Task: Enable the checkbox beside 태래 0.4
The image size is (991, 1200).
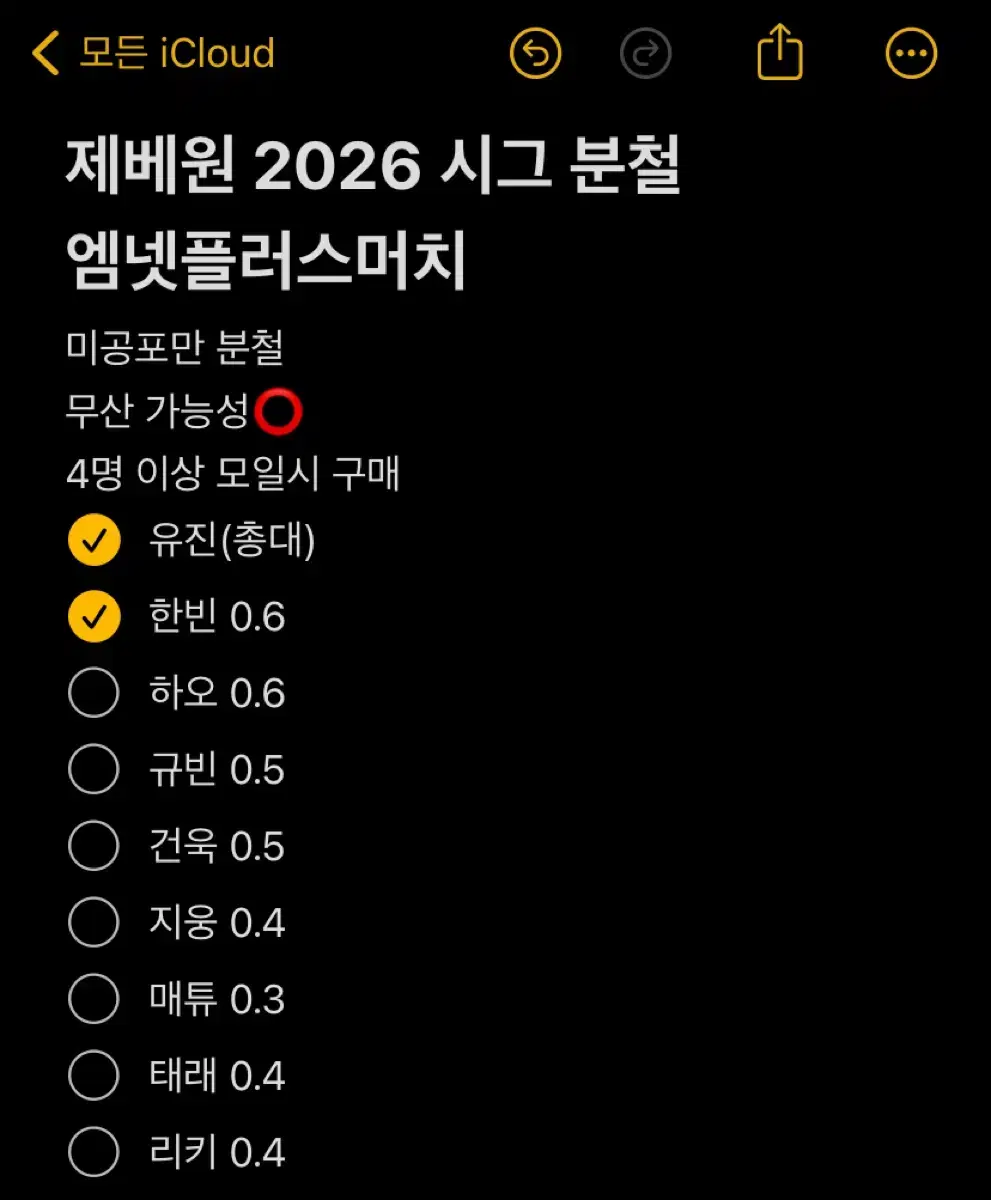Action: (94, 1077)
